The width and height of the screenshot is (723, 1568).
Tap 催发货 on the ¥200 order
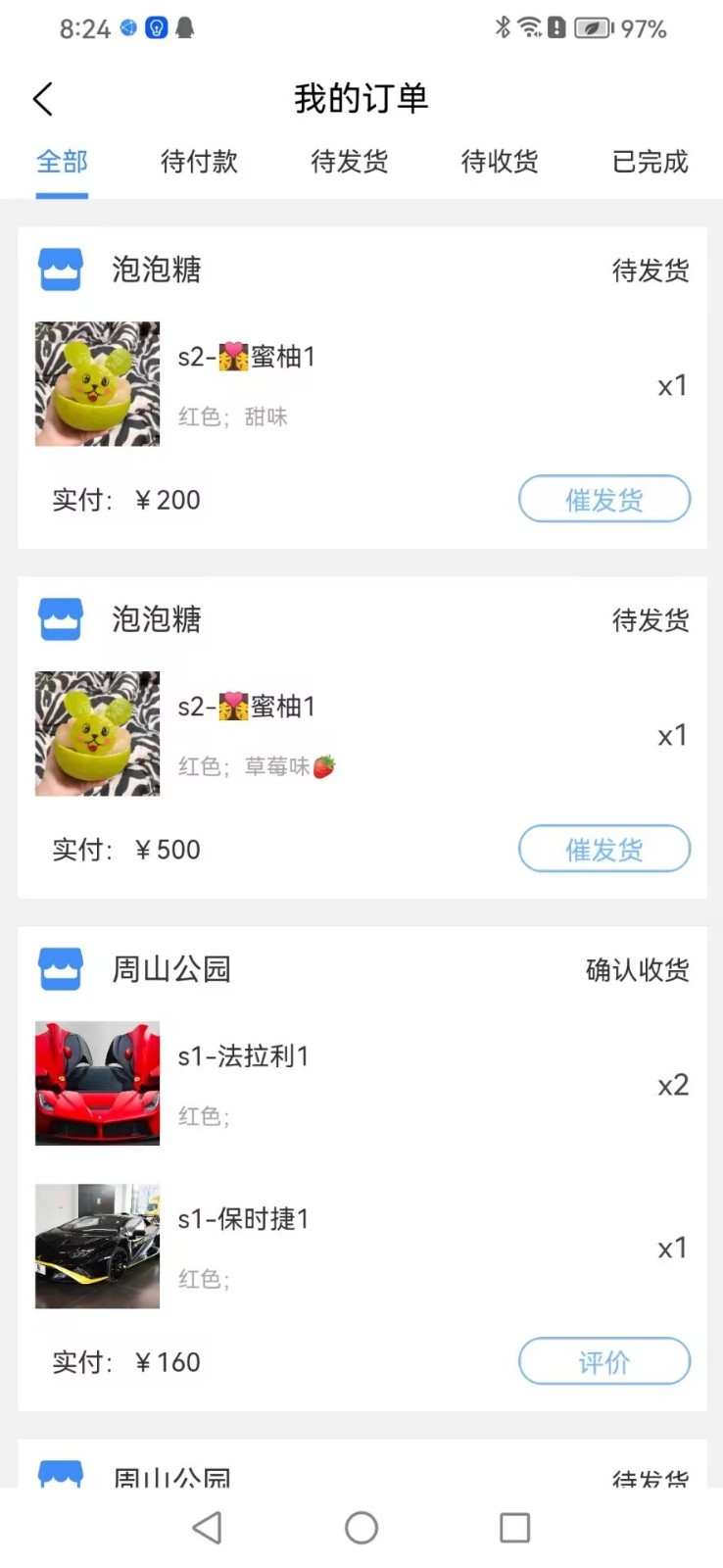pos(603,499)
